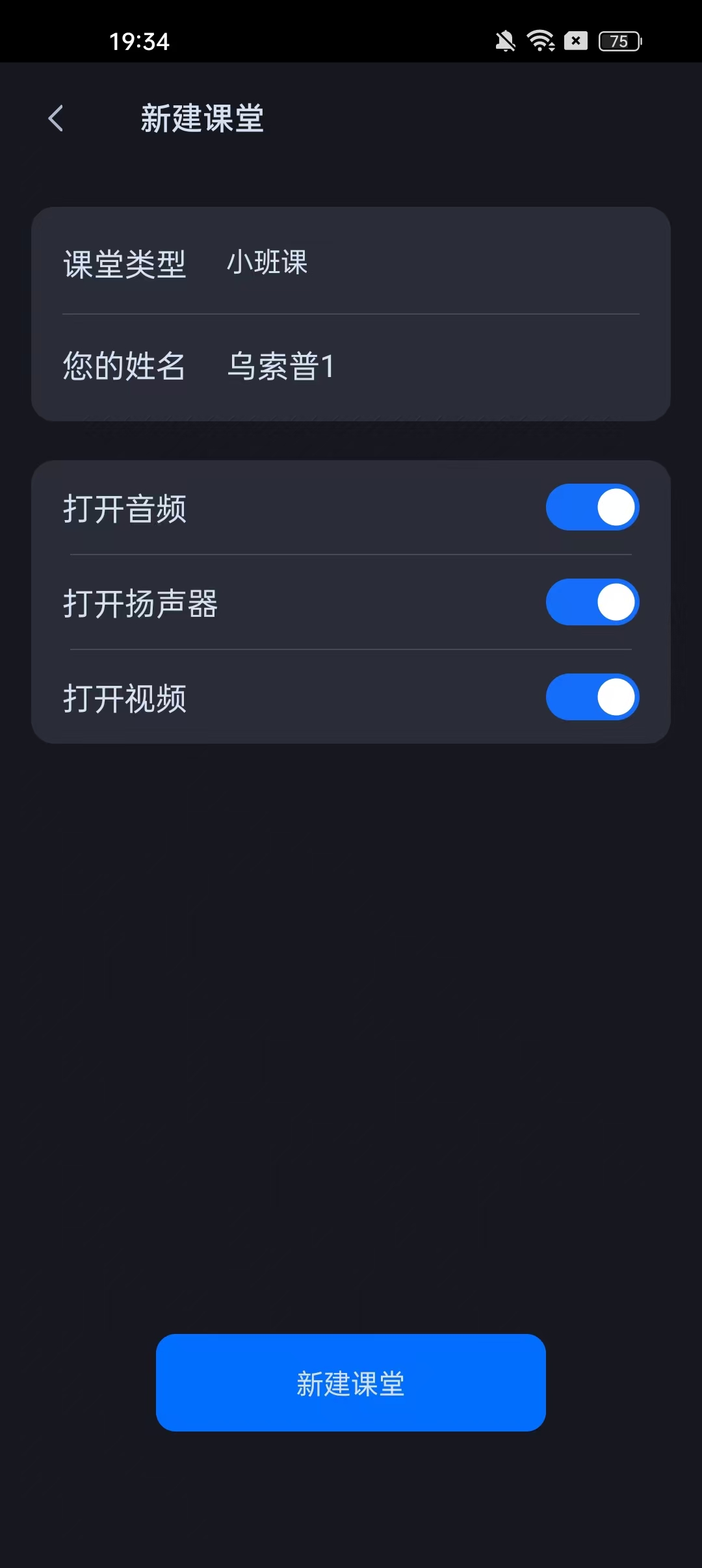Tap the blue 新建课堂 button
The width and height of the screenshot is (702, 1568).
[x=351, y=1383]
